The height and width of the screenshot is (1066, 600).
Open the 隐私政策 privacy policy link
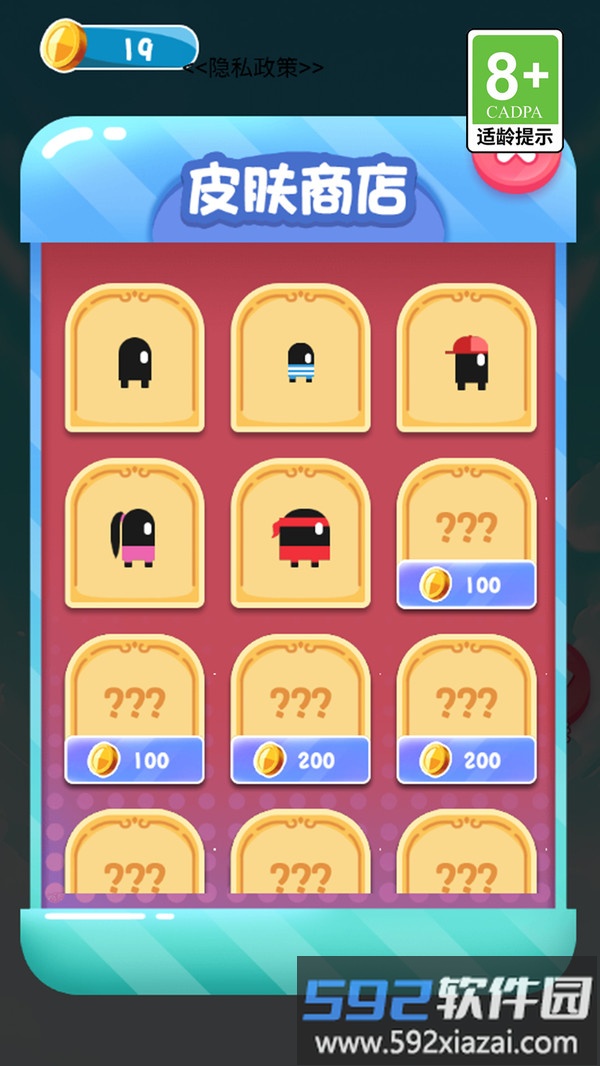point(253,68)
